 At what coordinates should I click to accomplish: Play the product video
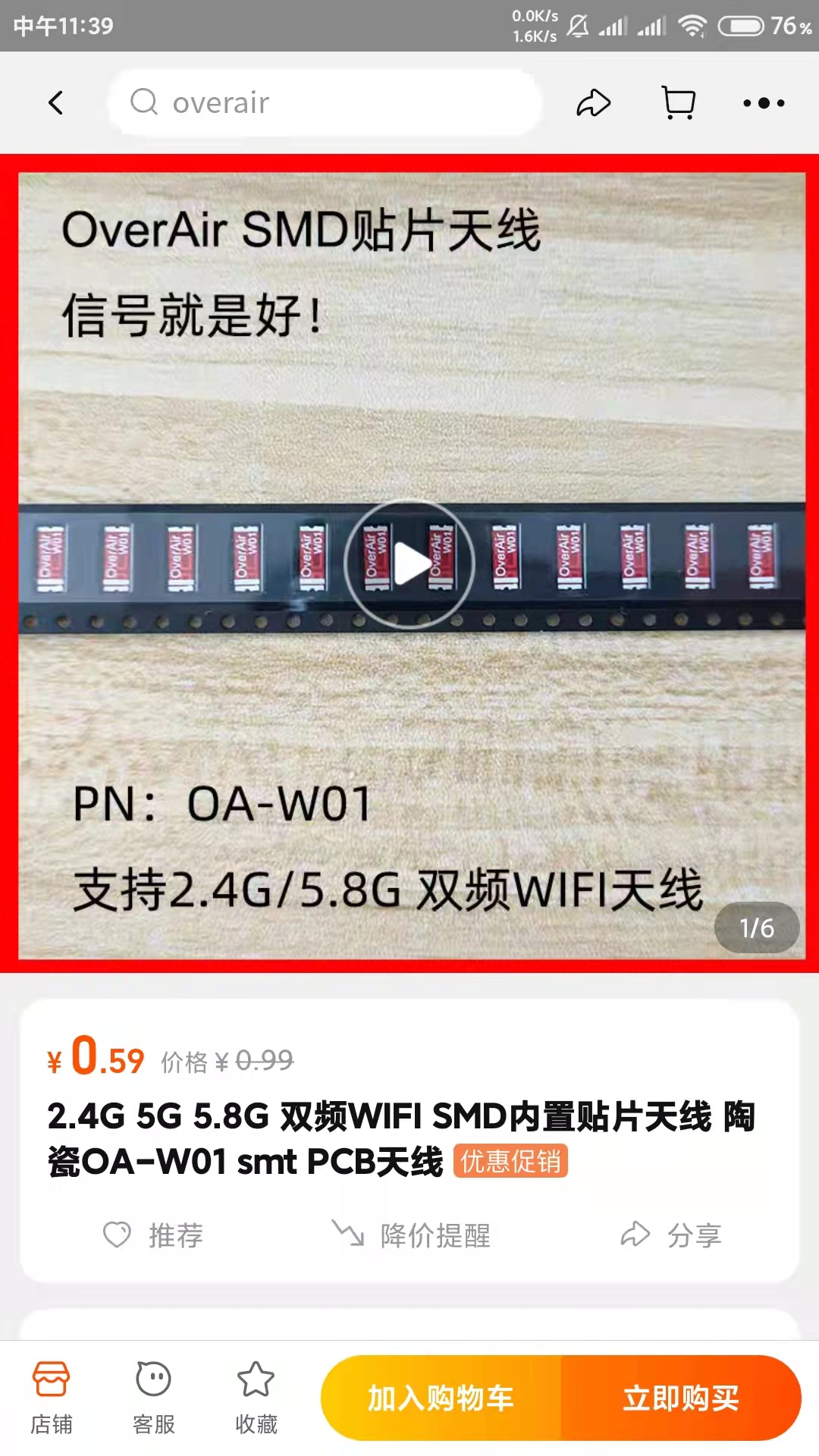(x=409, y=564)
